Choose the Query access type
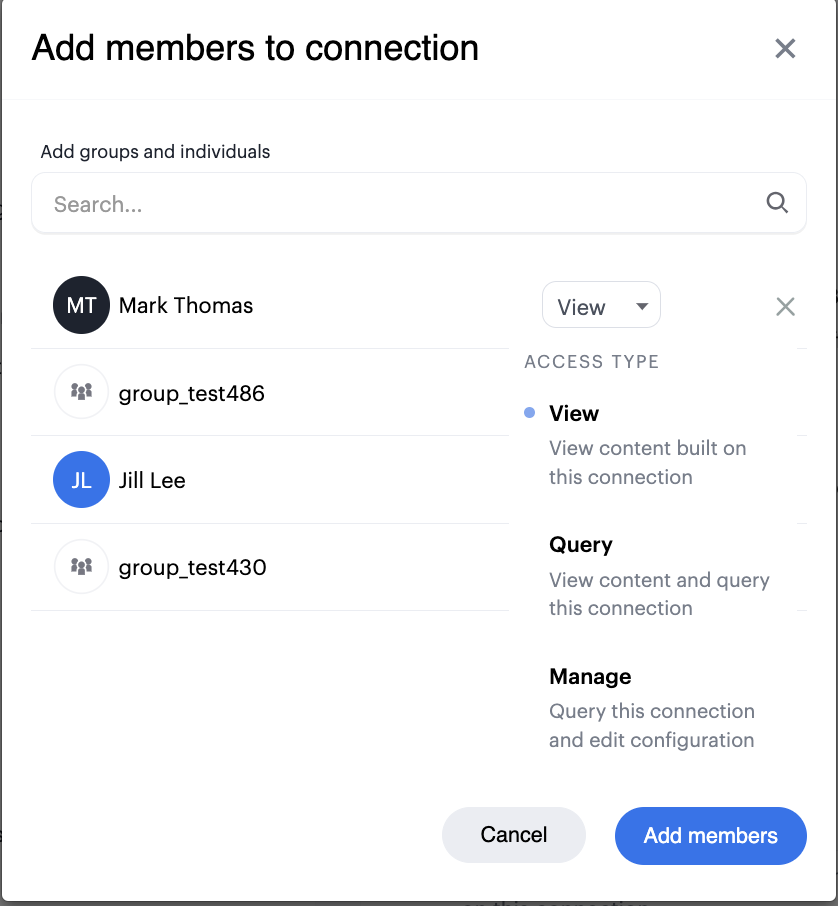838x906 pixels. 581,544
